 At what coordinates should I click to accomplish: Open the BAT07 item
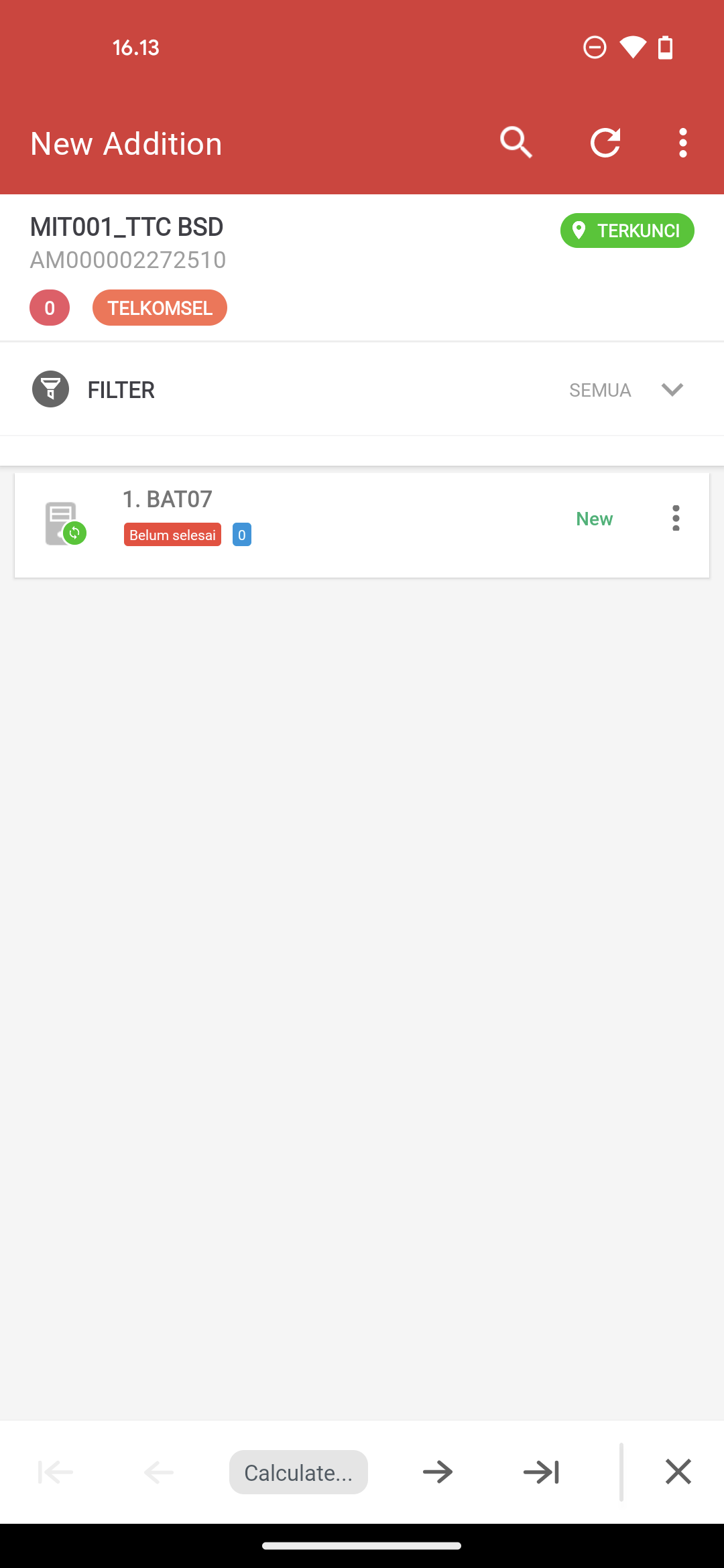tap(362, 525)
